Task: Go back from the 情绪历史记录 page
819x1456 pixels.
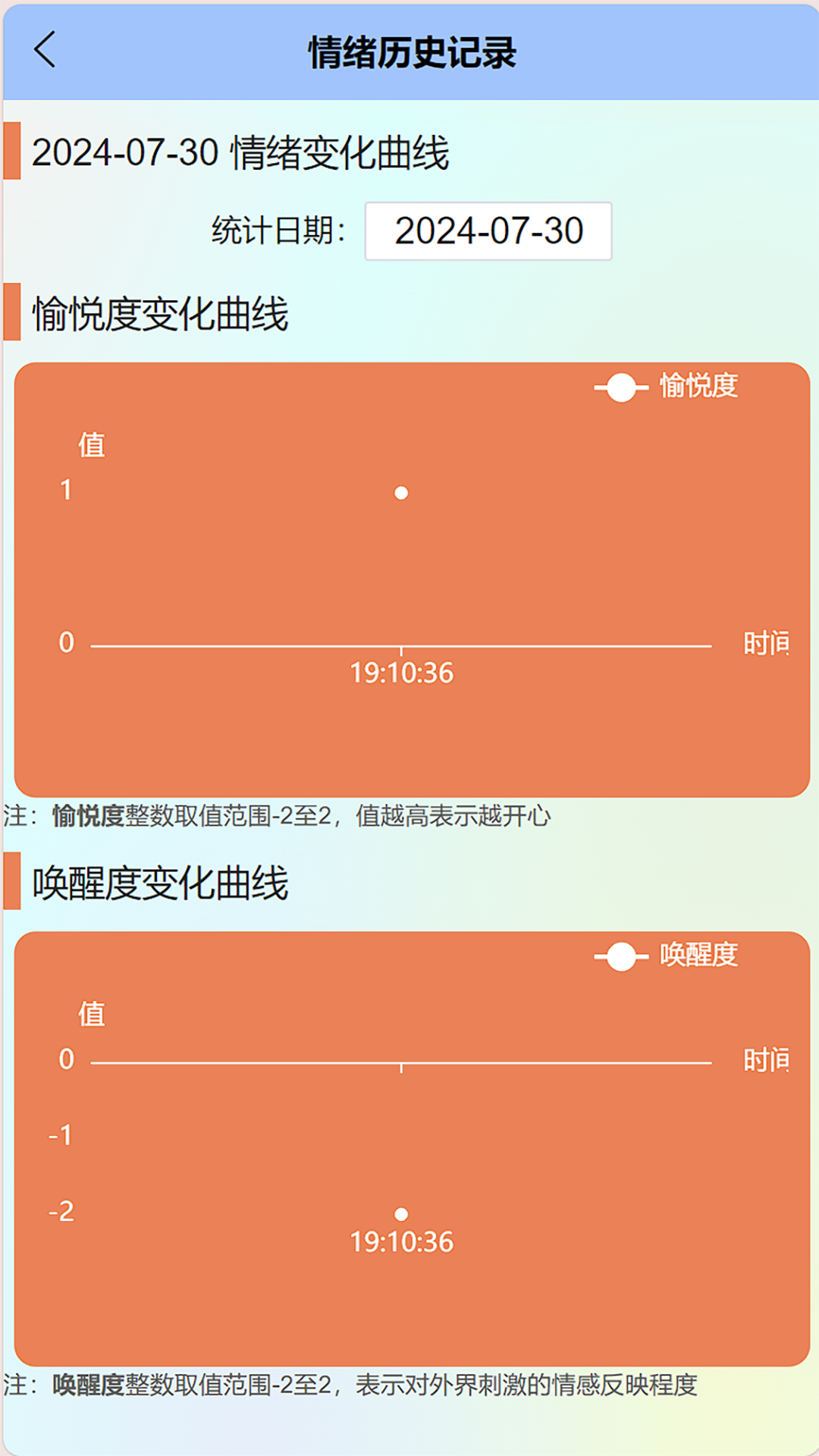Action: pos(45,50)
